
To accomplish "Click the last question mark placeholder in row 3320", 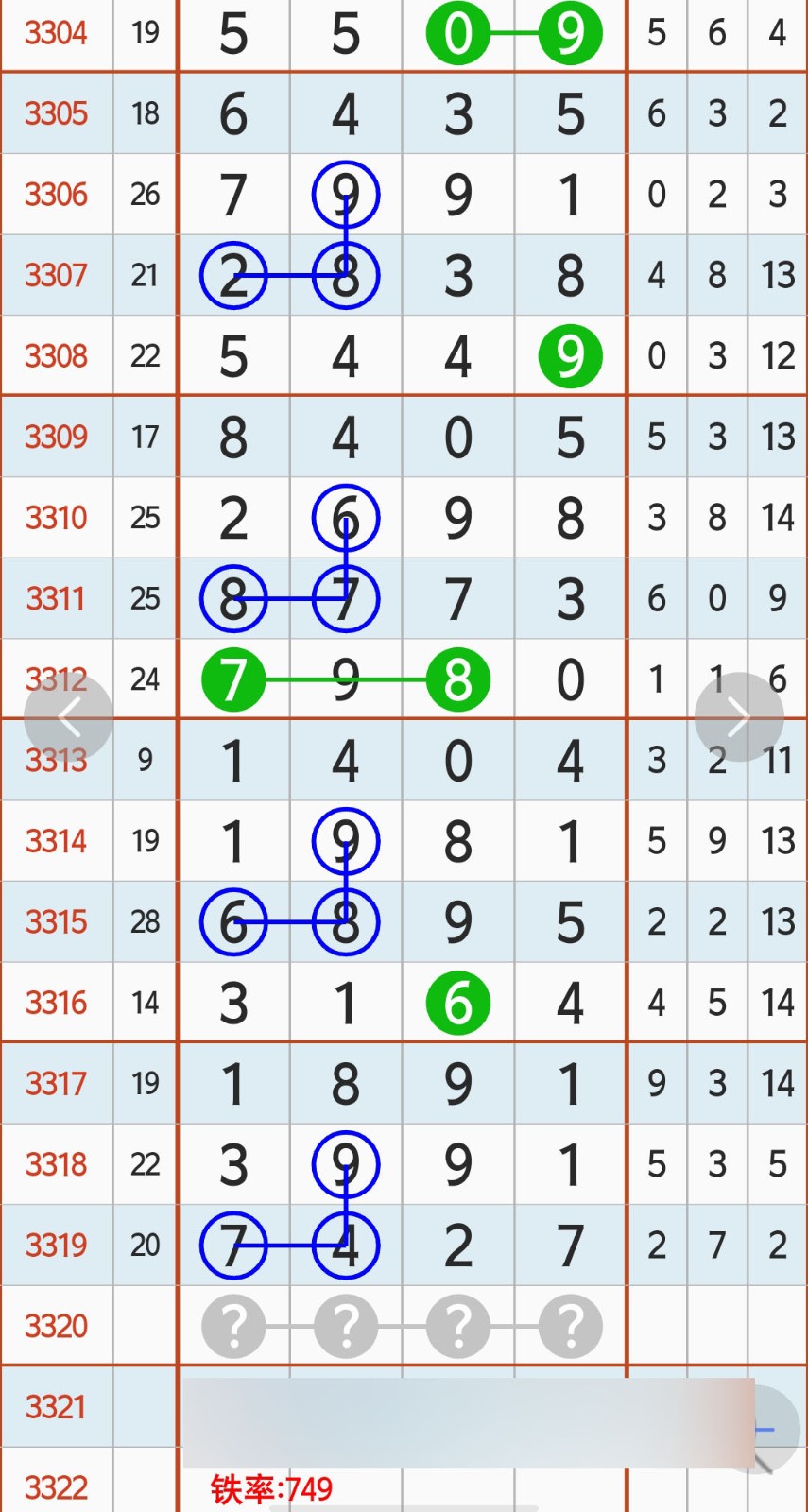I will [x=570, y=1326].
